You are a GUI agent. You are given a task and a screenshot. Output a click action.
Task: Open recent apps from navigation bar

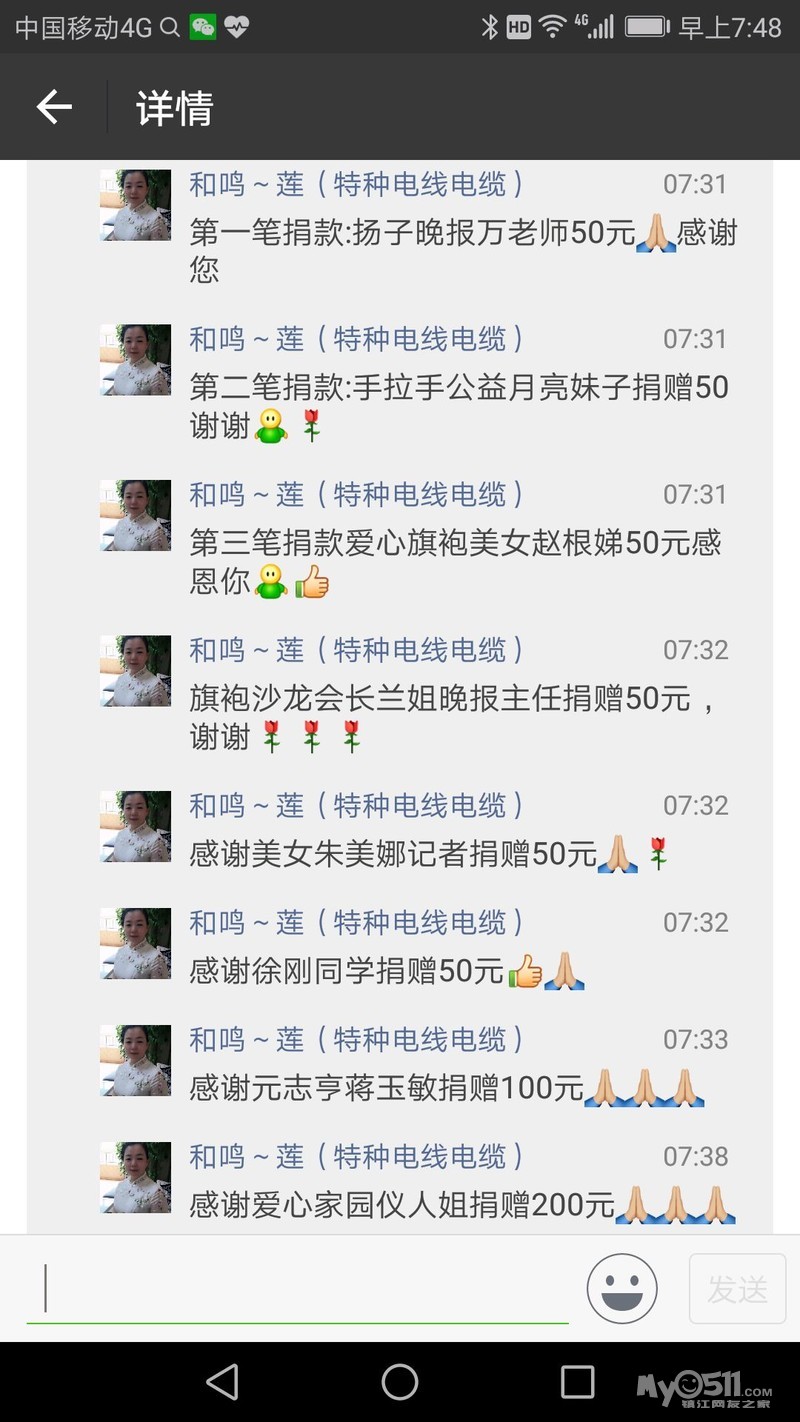pyautogui.click(x=577, y=1382)
